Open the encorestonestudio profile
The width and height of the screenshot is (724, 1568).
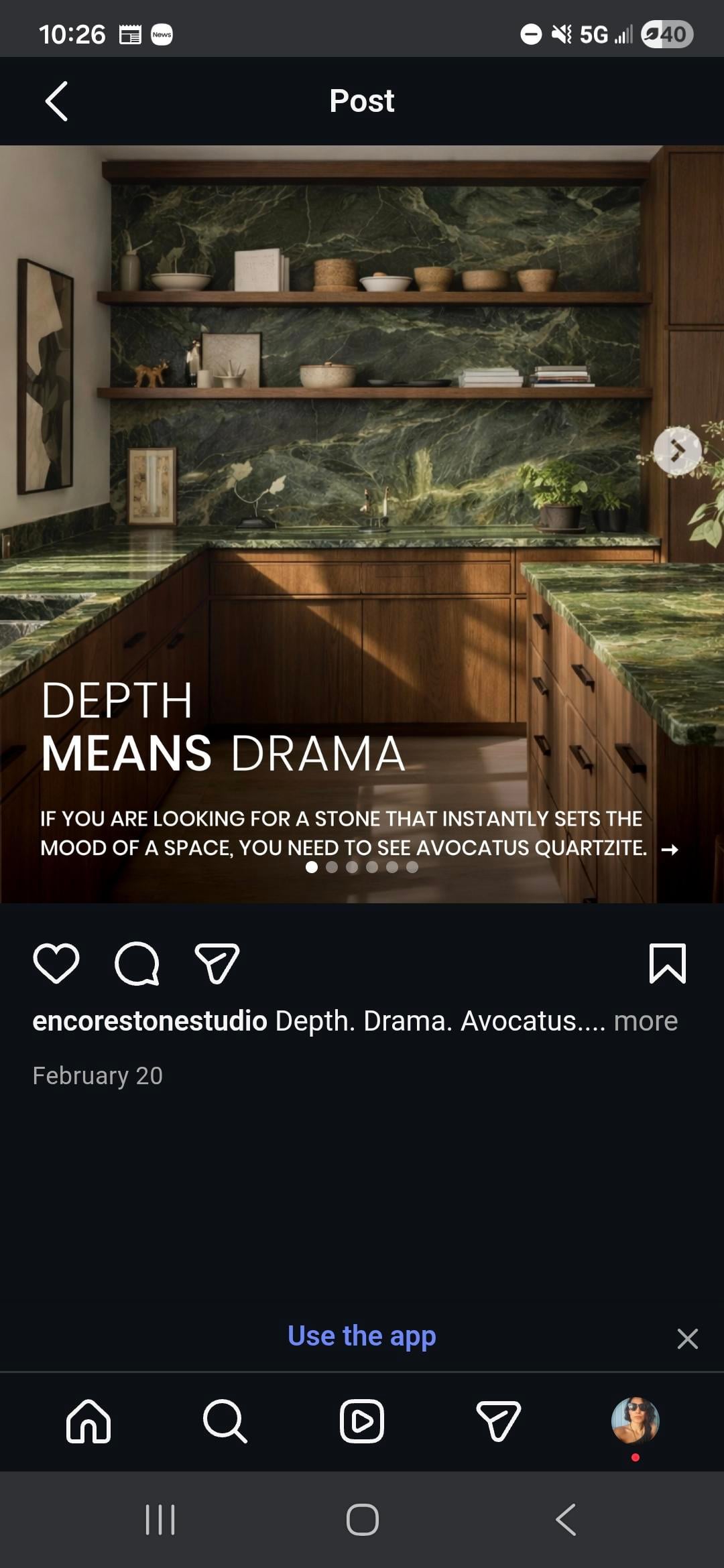click(149, 1021)
